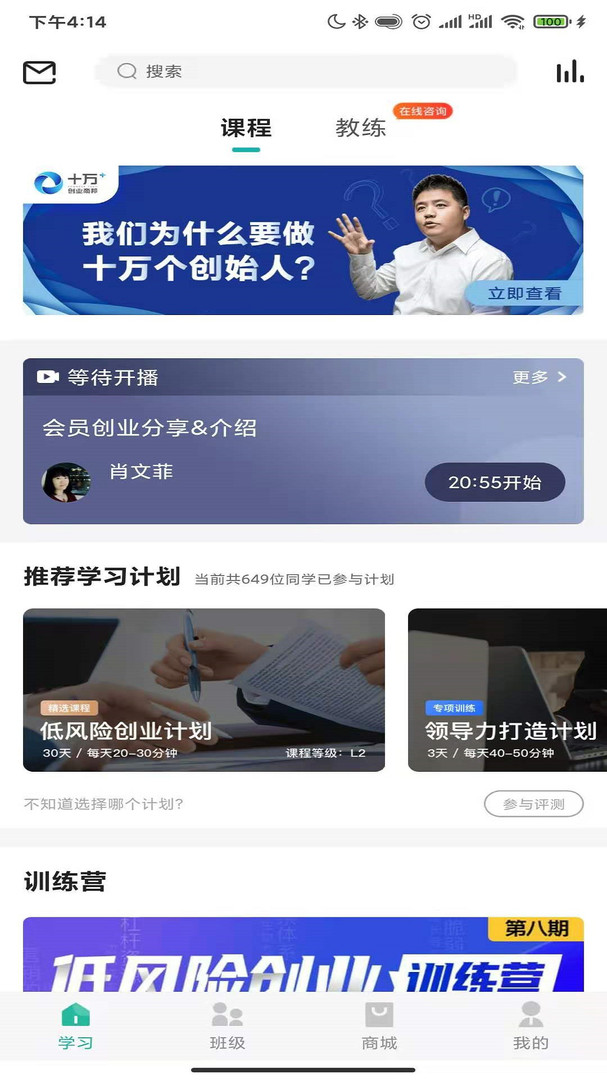Viewport: 607px width, 1080px height.
Task: Tap the 20:55开始 button
Action: (x=495, y=482)
